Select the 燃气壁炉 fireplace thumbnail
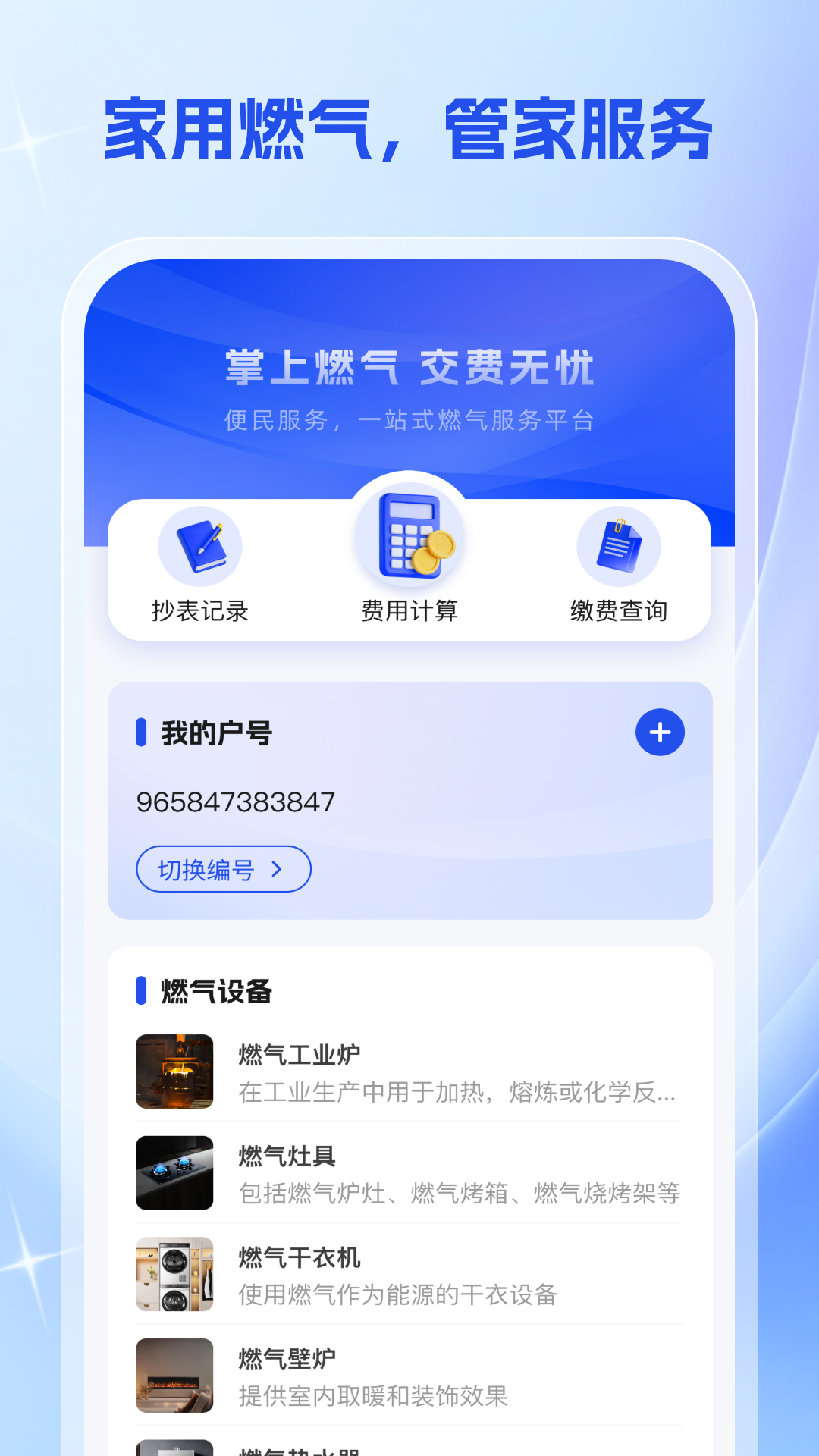 point(174,1375)
